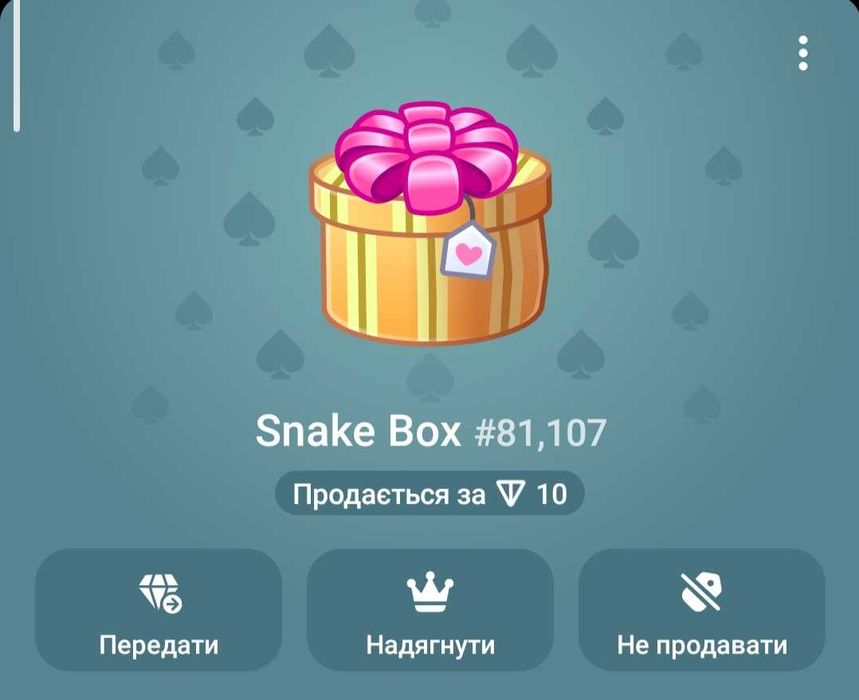
Task: Open the three-dot overflow menu
Action: coord(802,53)
